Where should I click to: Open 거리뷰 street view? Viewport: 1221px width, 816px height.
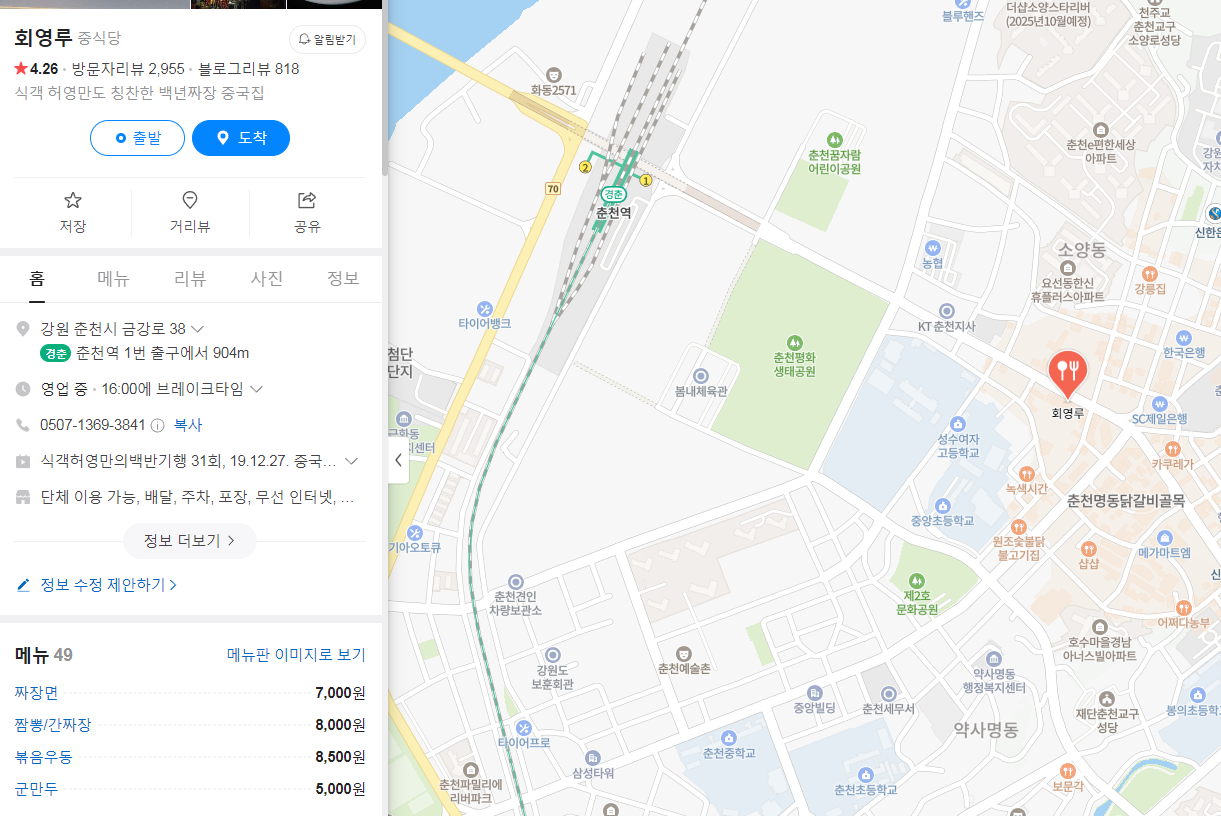(x=190, y=212)
